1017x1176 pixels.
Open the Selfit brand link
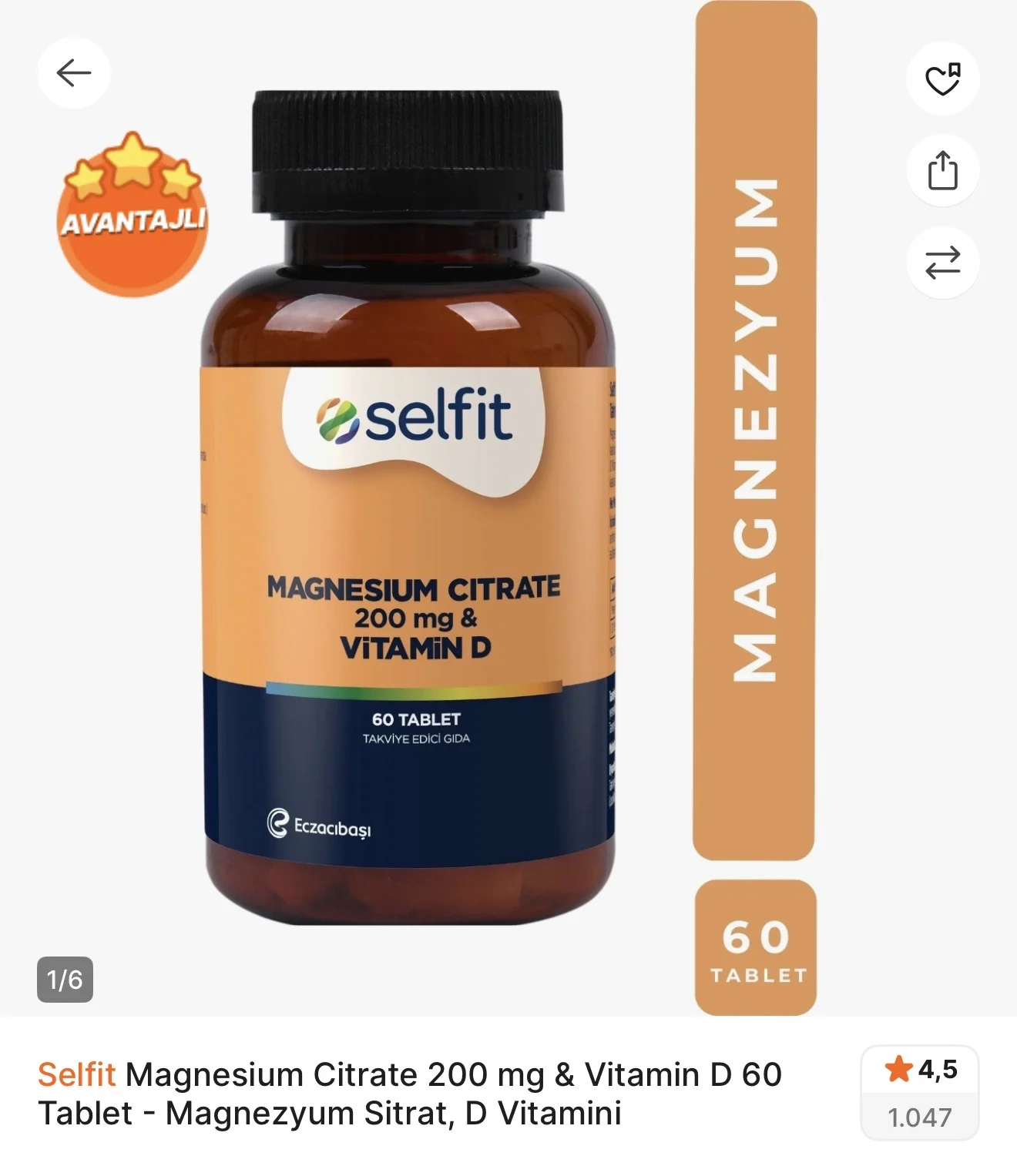tap(76, 1074)
